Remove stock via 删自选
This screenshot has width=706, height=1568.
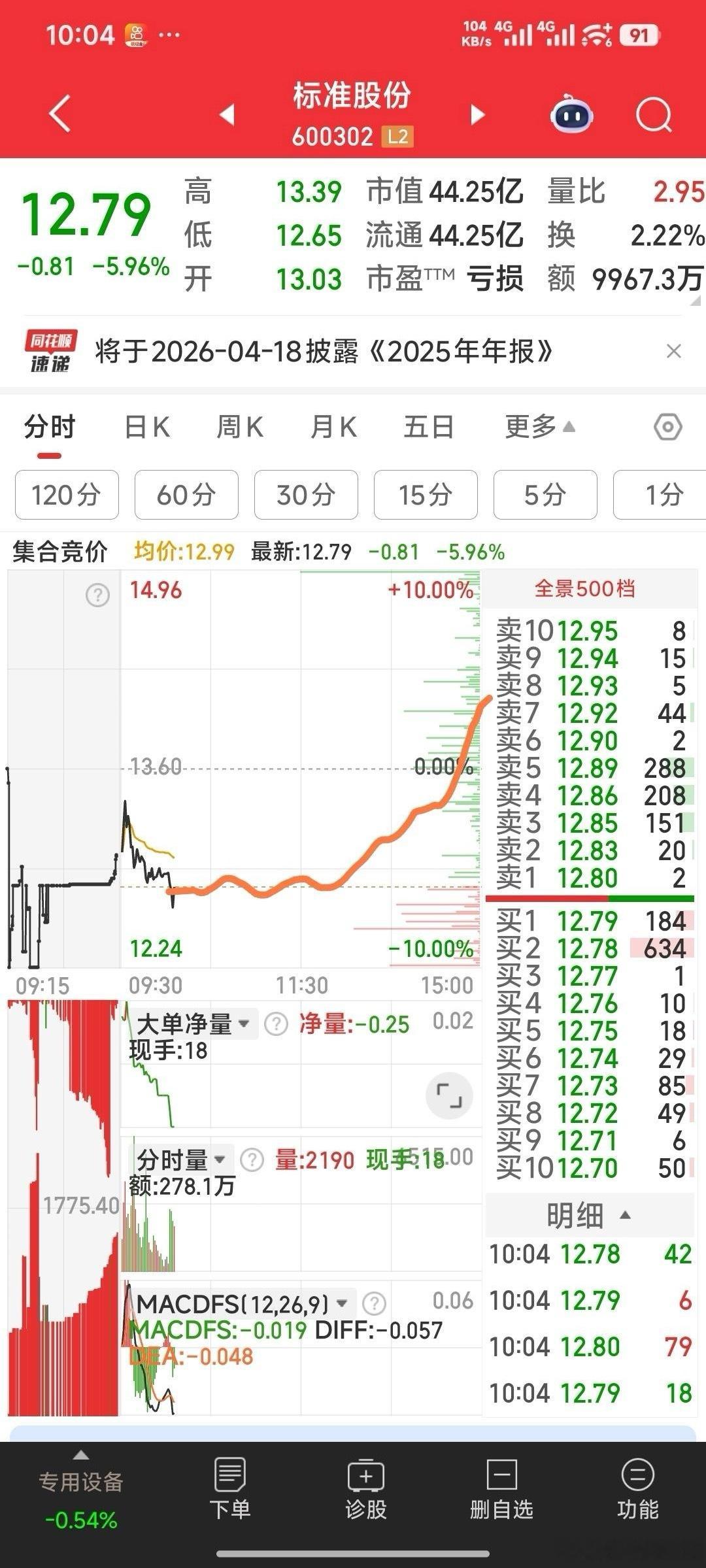click(x=501, y=1490)
